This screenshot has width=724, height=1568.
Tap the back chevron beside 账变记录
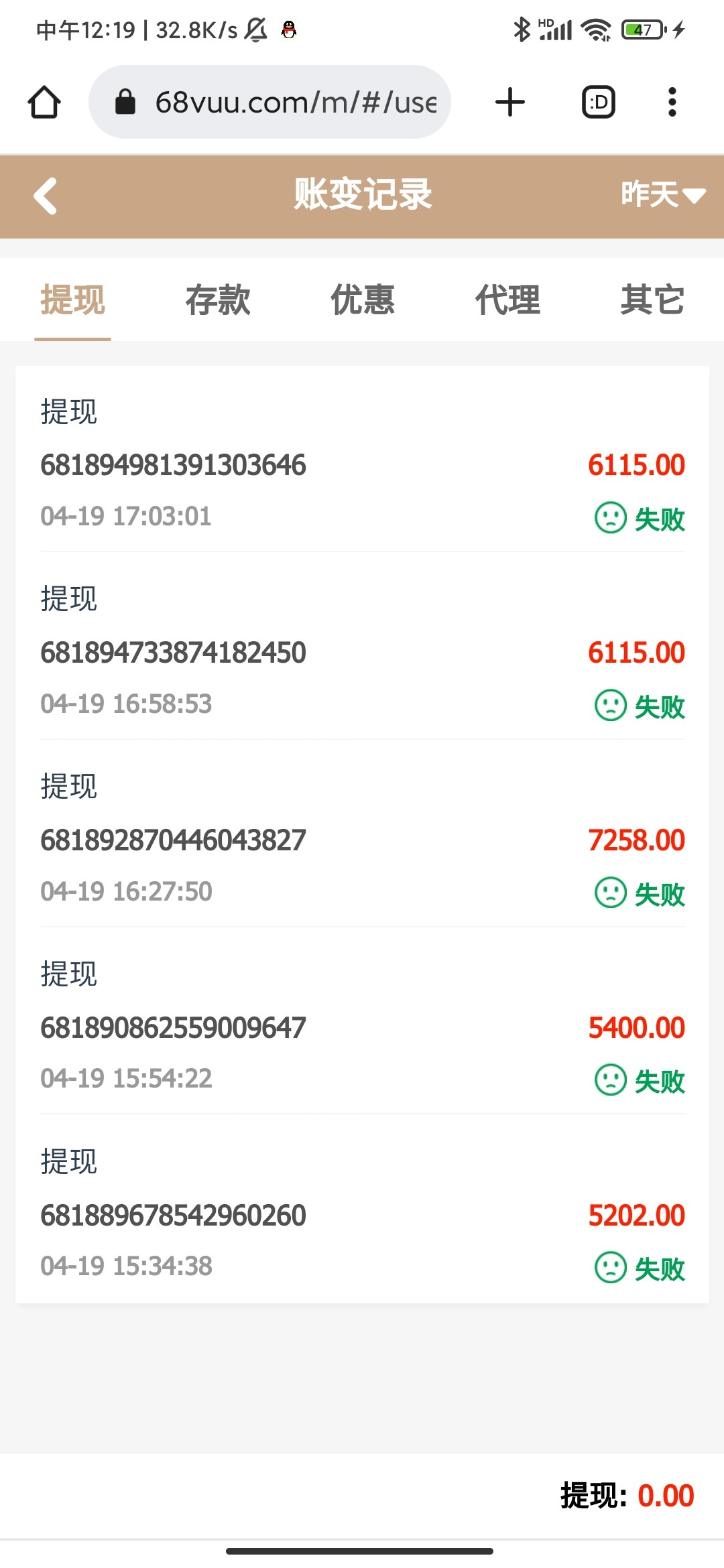click(44, 196)
